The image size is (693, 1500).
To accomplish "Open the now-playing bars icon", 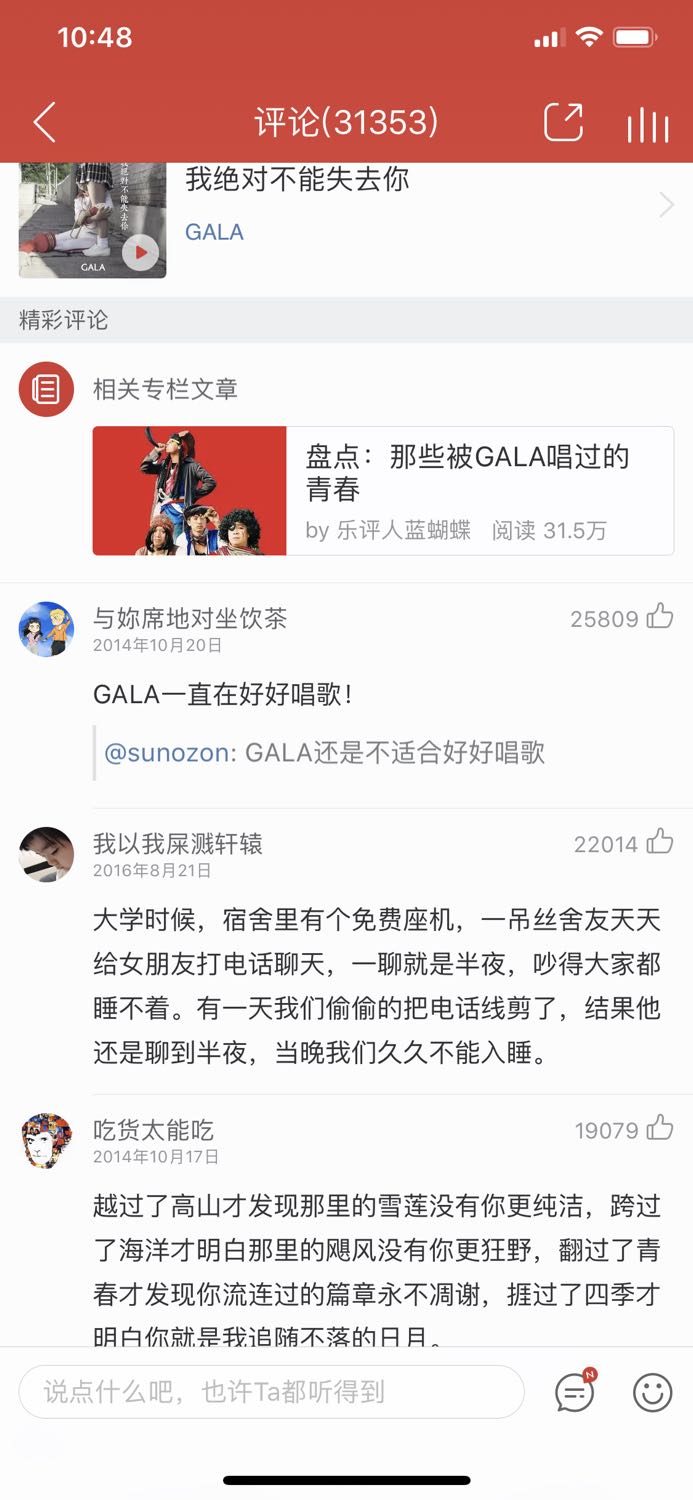I will 647,124.
